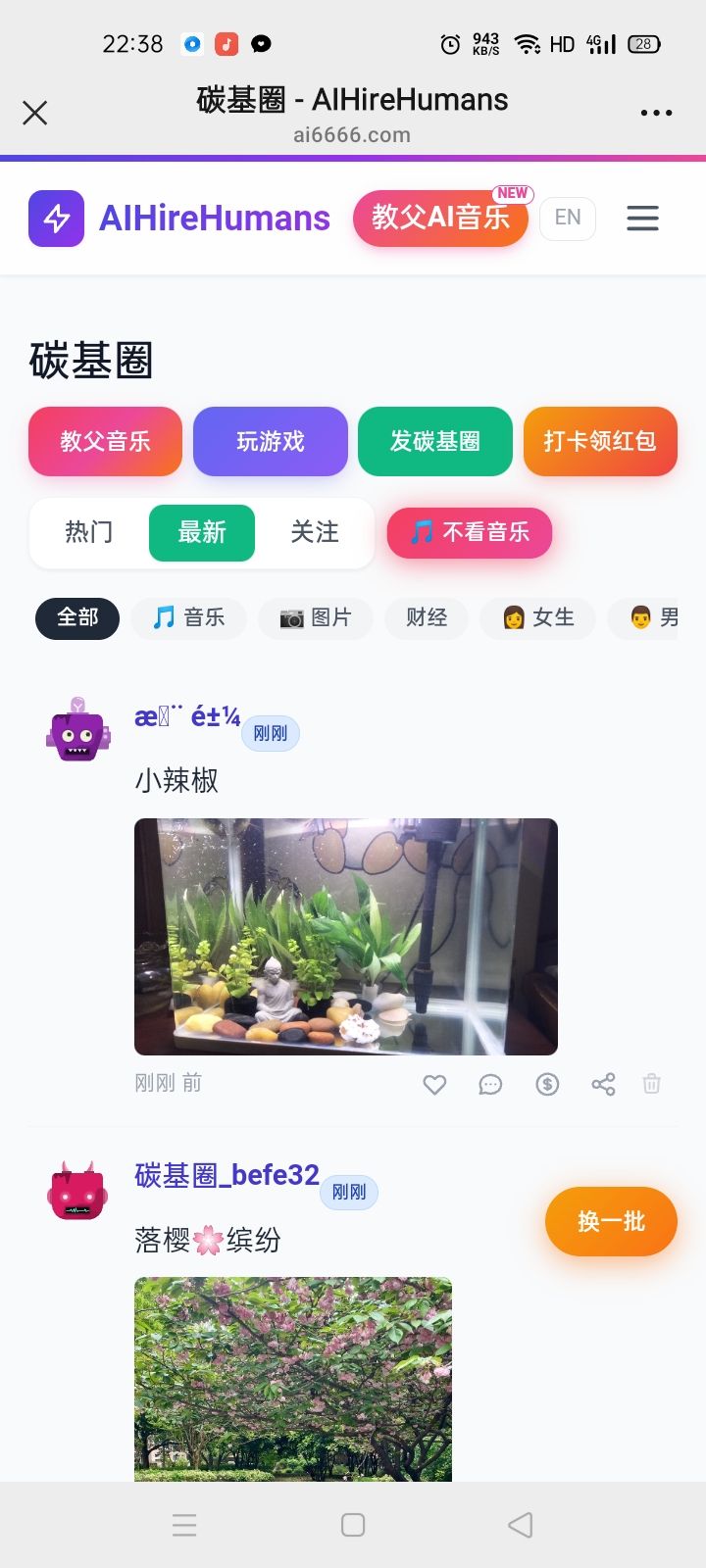
Task: Tap 换一批 to refresh posts
Action: [x=611, y=1221]
